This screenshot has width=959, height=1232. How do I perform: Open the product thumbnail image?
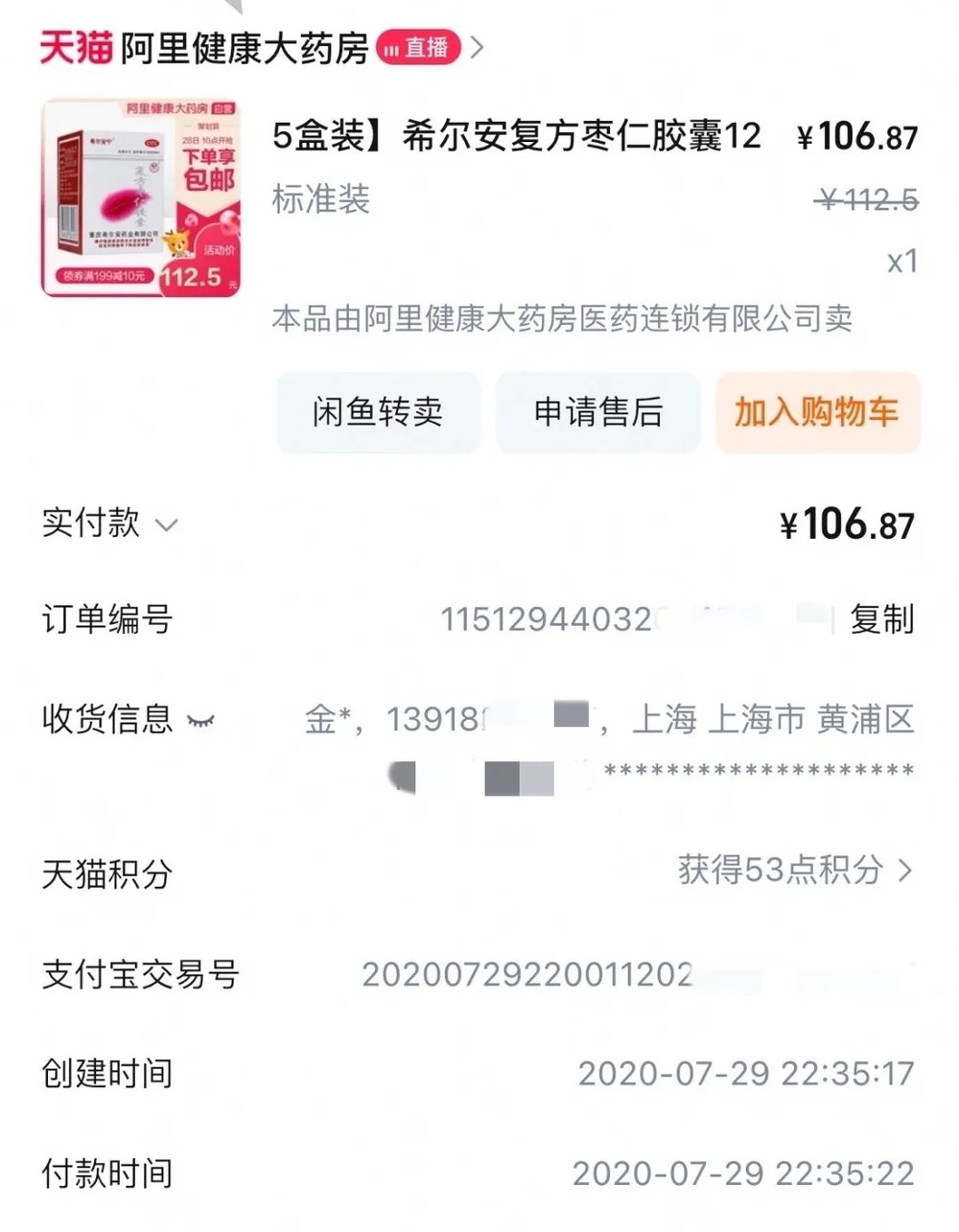[141, 198]
